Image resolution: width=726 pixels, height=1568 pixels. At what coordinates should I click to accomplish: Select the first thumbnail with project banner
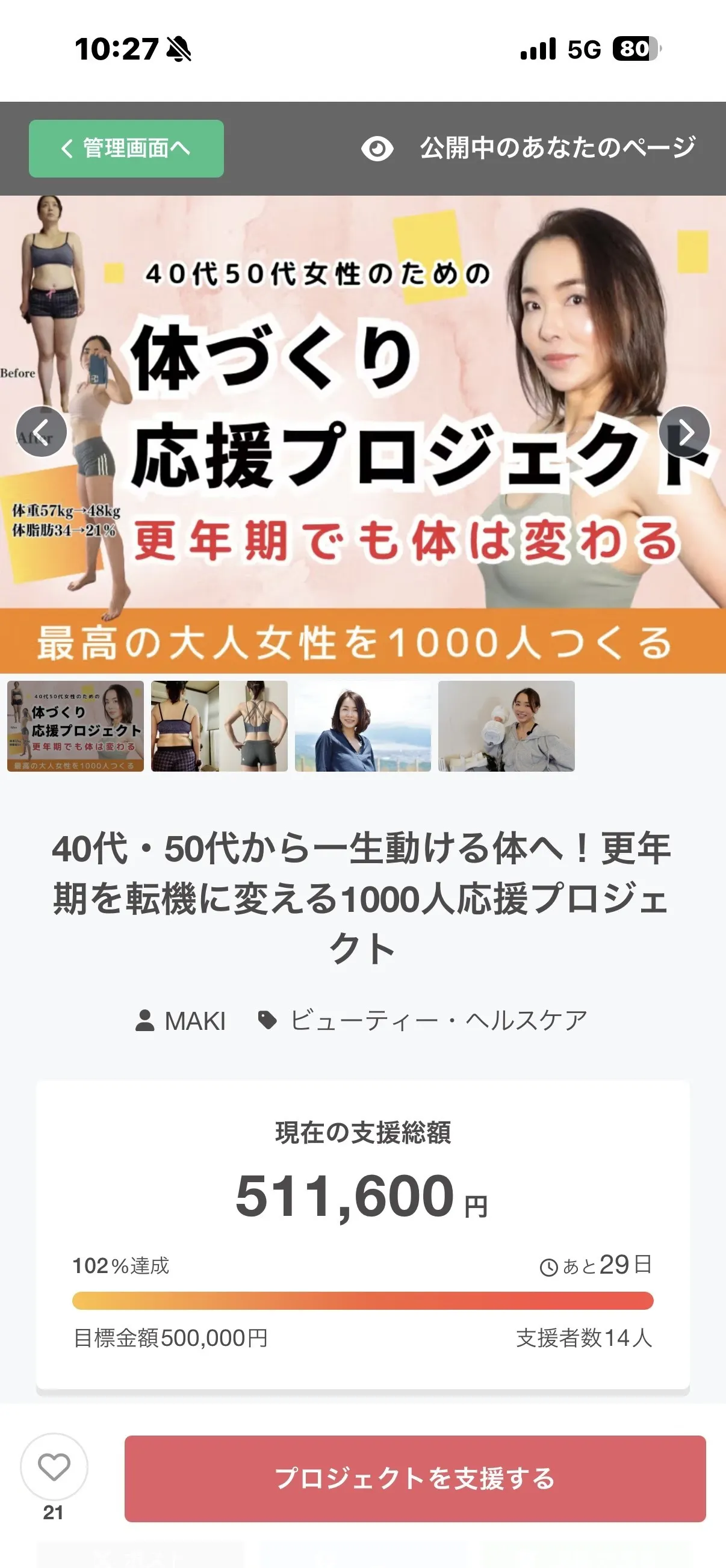click(75, 726)
